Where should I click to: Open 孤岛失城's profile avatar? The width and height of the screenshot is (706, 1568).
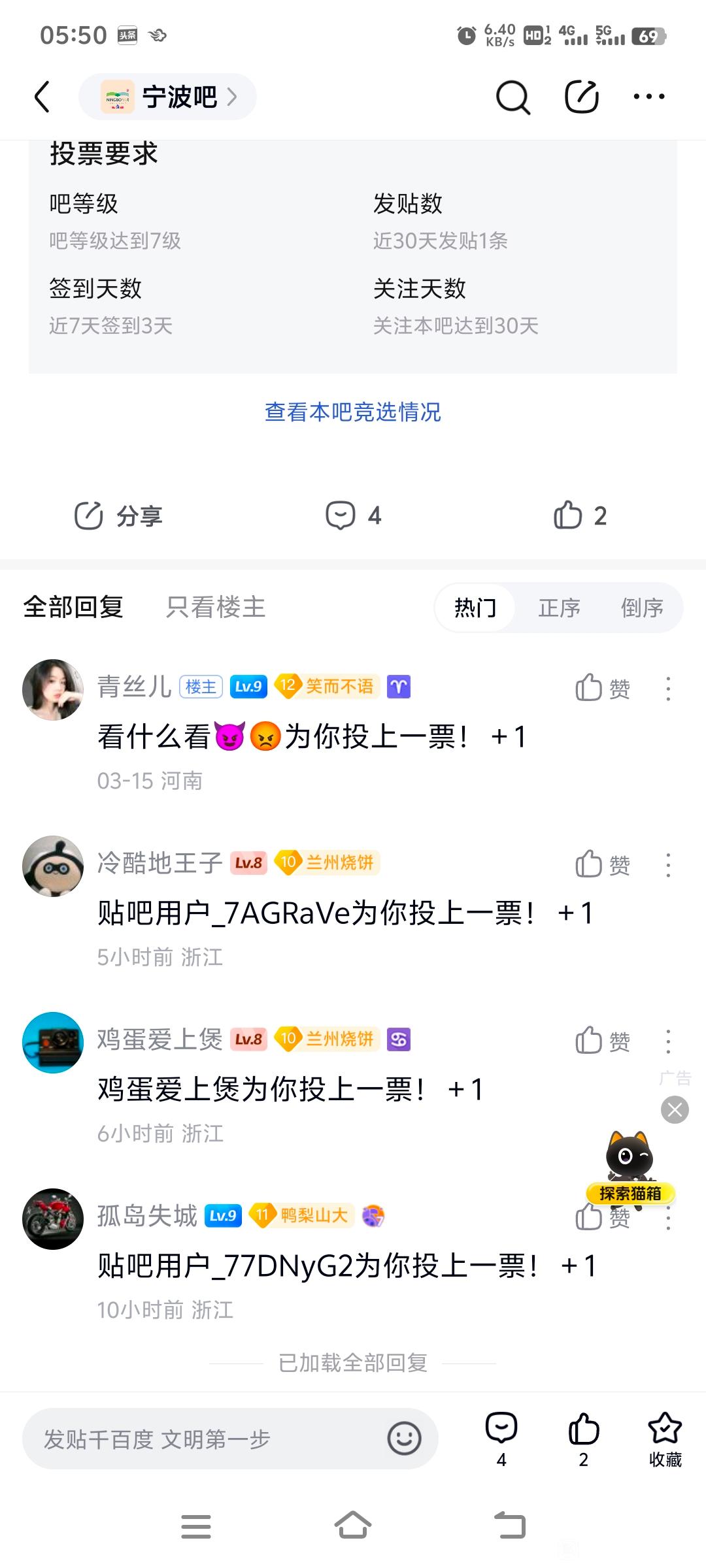pos(53,1219)
